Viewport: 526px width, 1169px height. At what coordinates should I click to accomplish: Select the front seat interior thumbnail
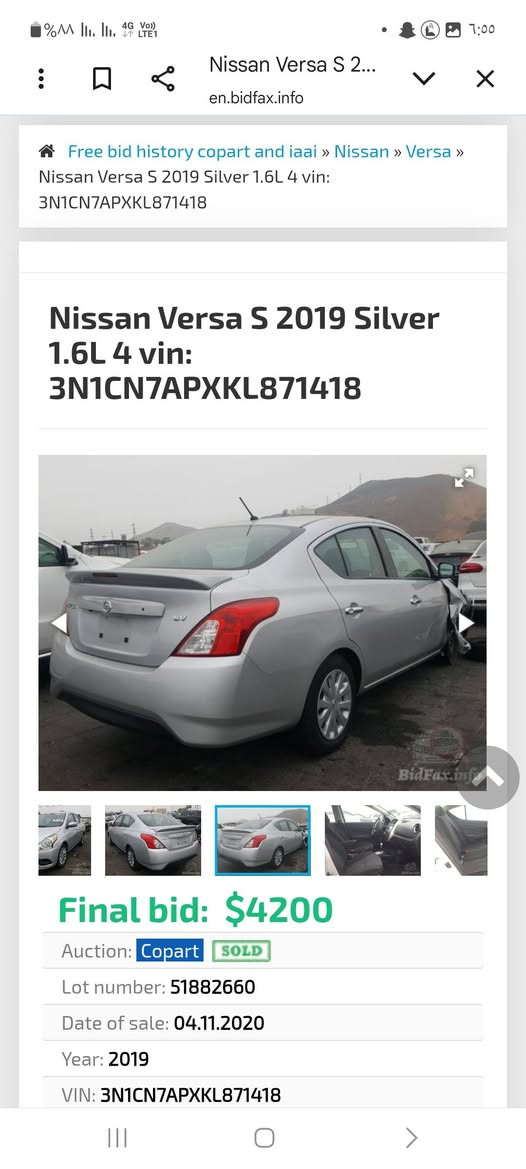click(x=373, y=839)
